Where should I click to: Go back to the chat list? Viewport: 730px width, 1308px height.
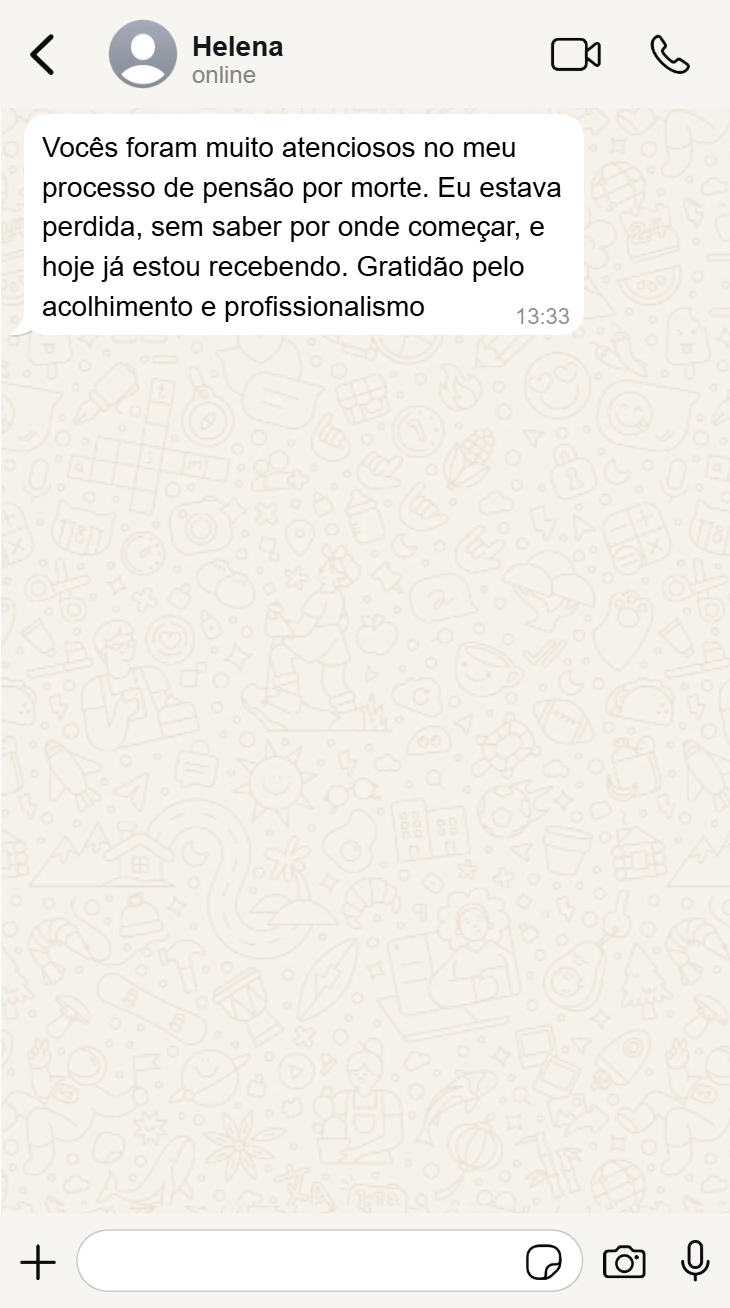tap(42, 55)
